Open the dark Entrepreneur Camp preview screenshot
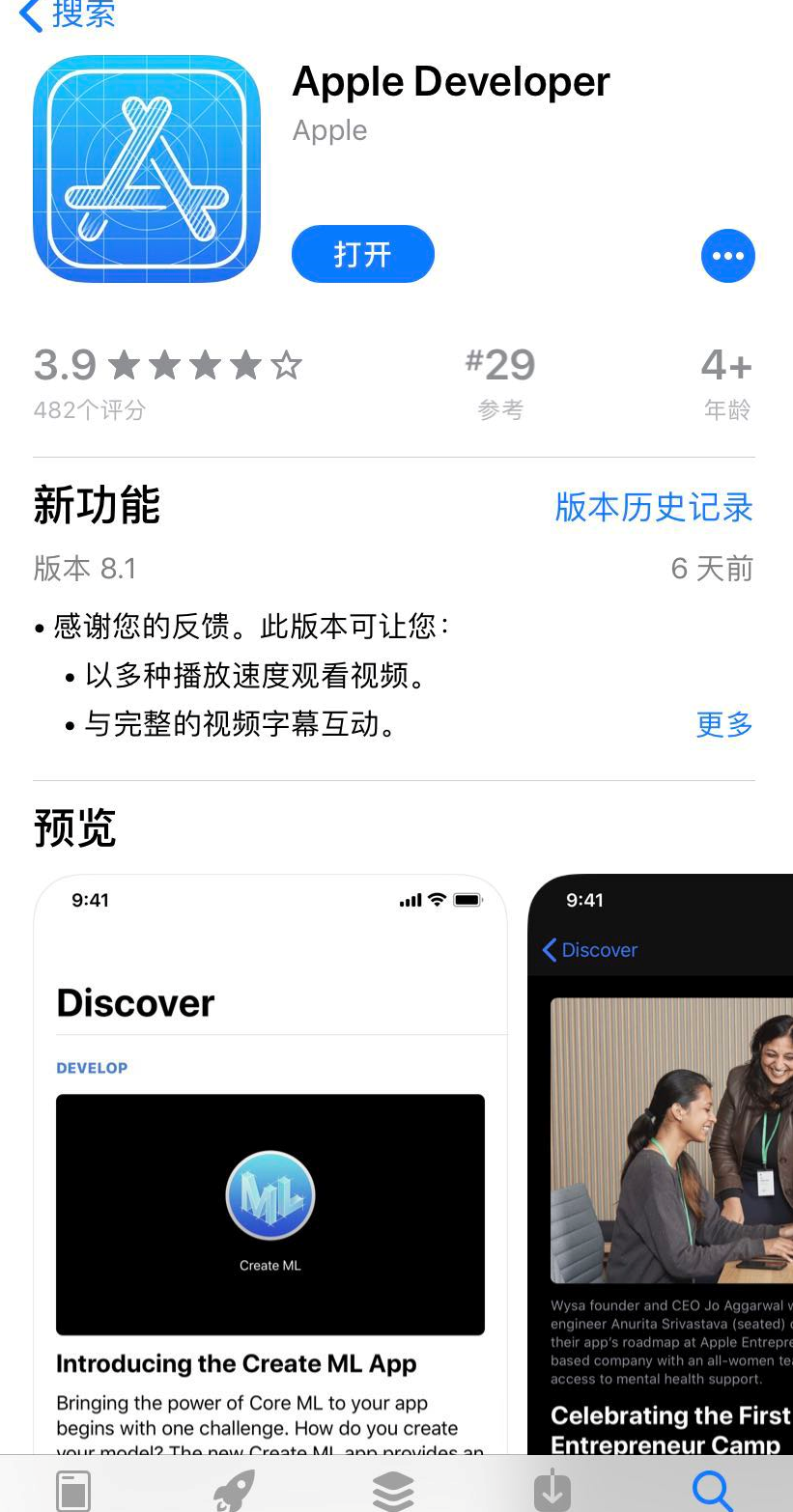 666,1159
